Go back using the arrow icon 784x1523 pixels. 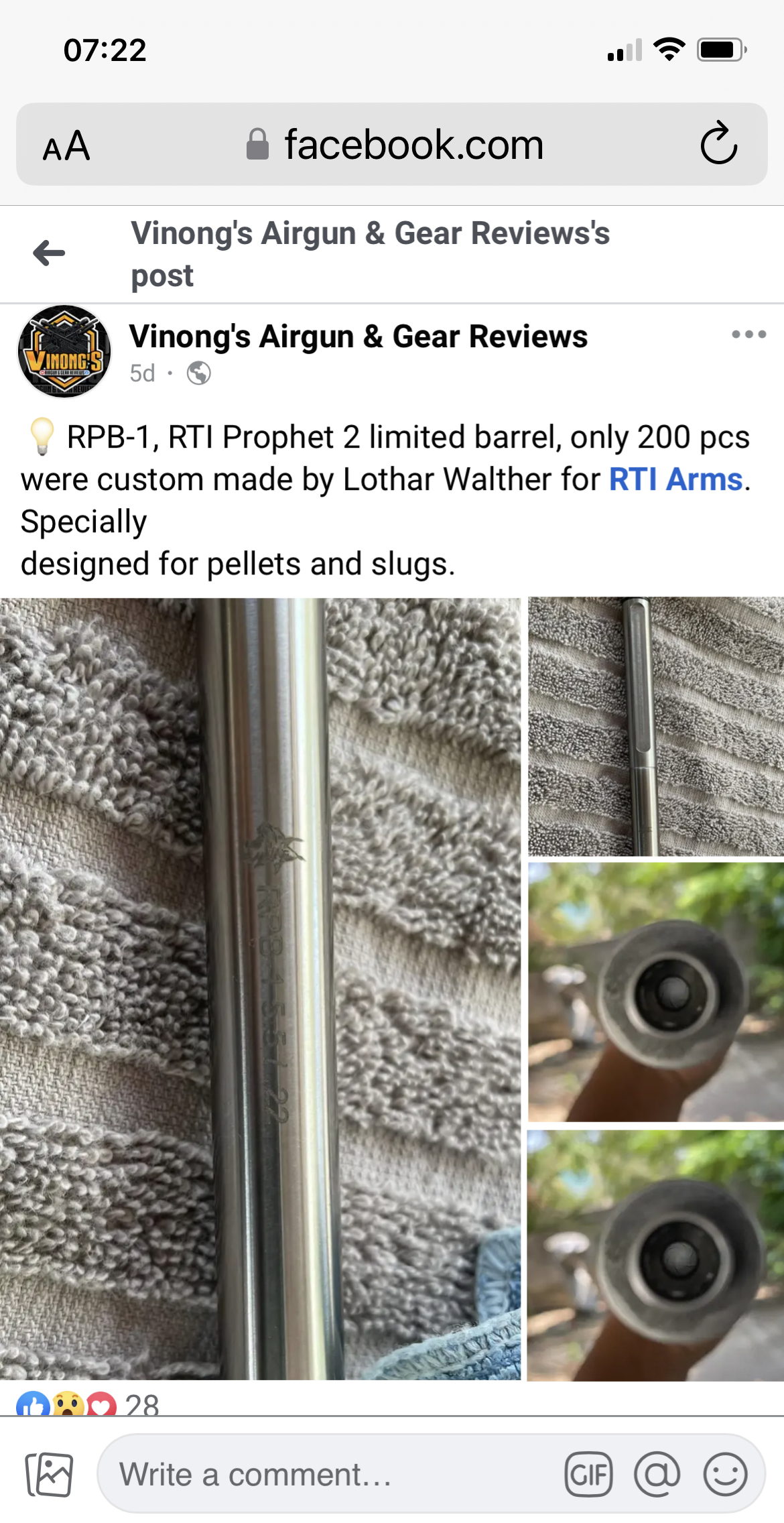(50, 253)
